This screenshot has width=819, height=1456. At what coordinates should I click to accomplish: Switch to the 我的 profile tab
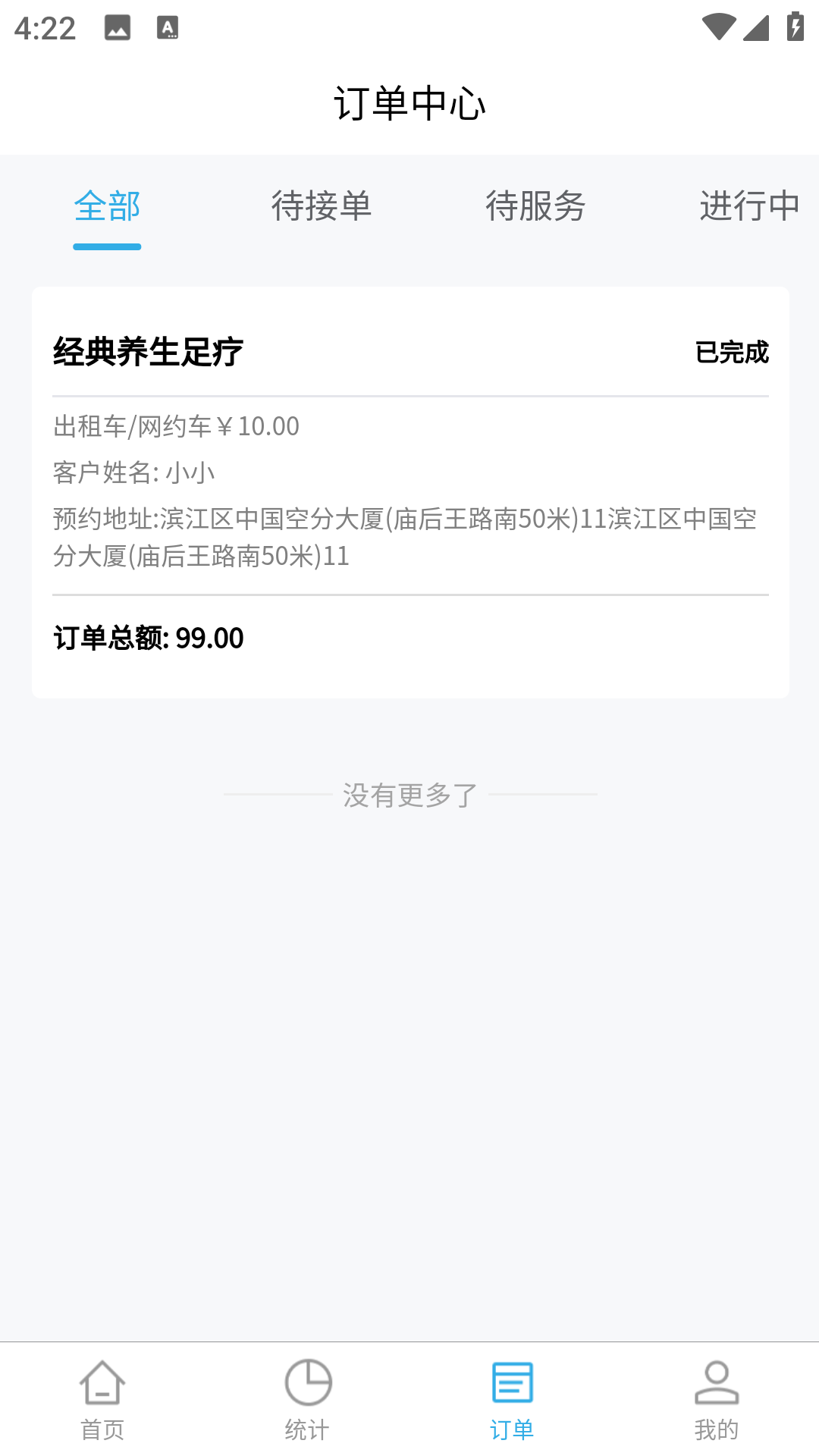tap(717, 1400)
